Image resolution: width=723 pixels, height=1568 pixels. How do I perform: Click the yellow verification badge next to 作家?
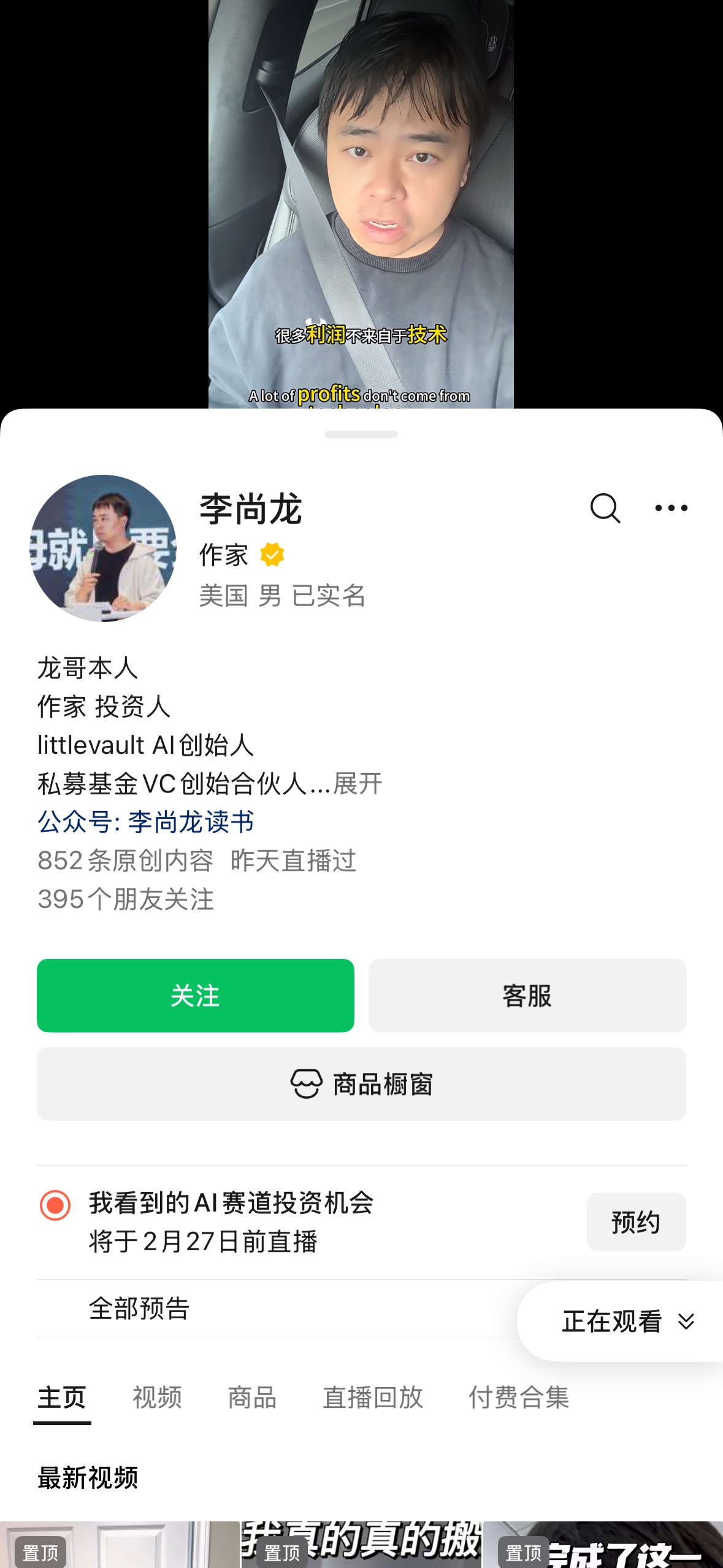271,554
